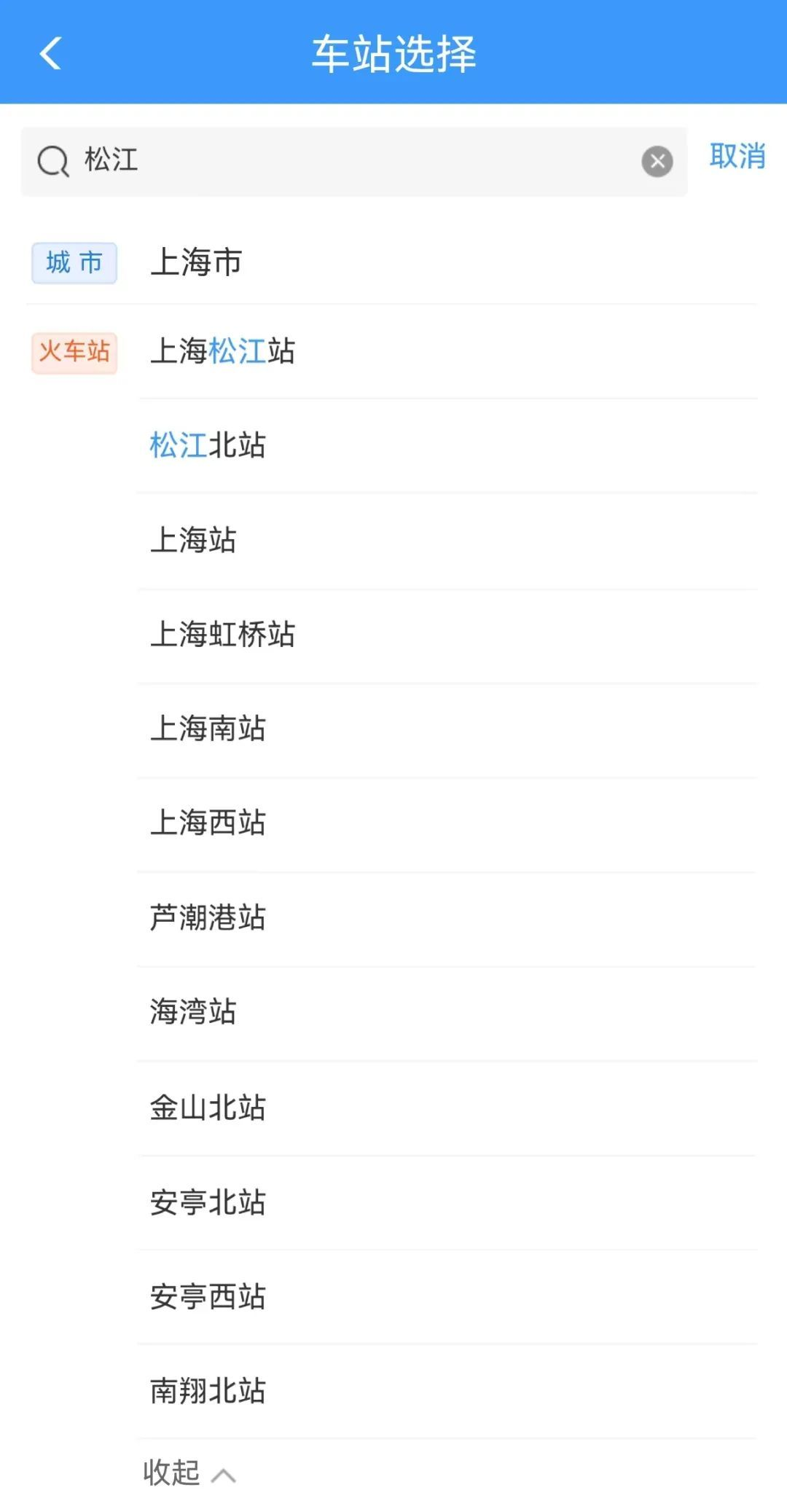Pick 南翔北站 station
This screenshot has width=787, height=1512.
208,1390
